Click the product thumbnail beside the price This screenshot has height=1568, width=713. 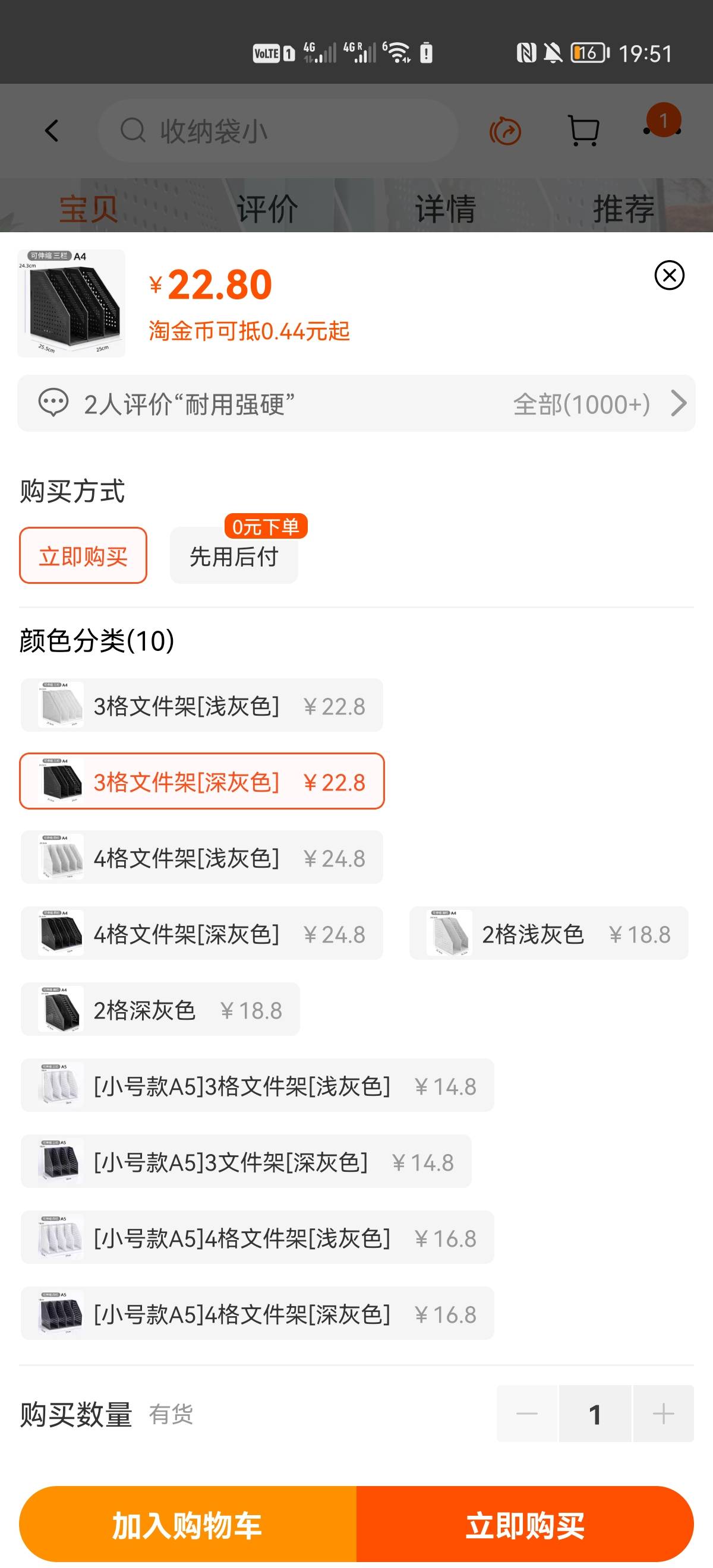tap(71, 304)
